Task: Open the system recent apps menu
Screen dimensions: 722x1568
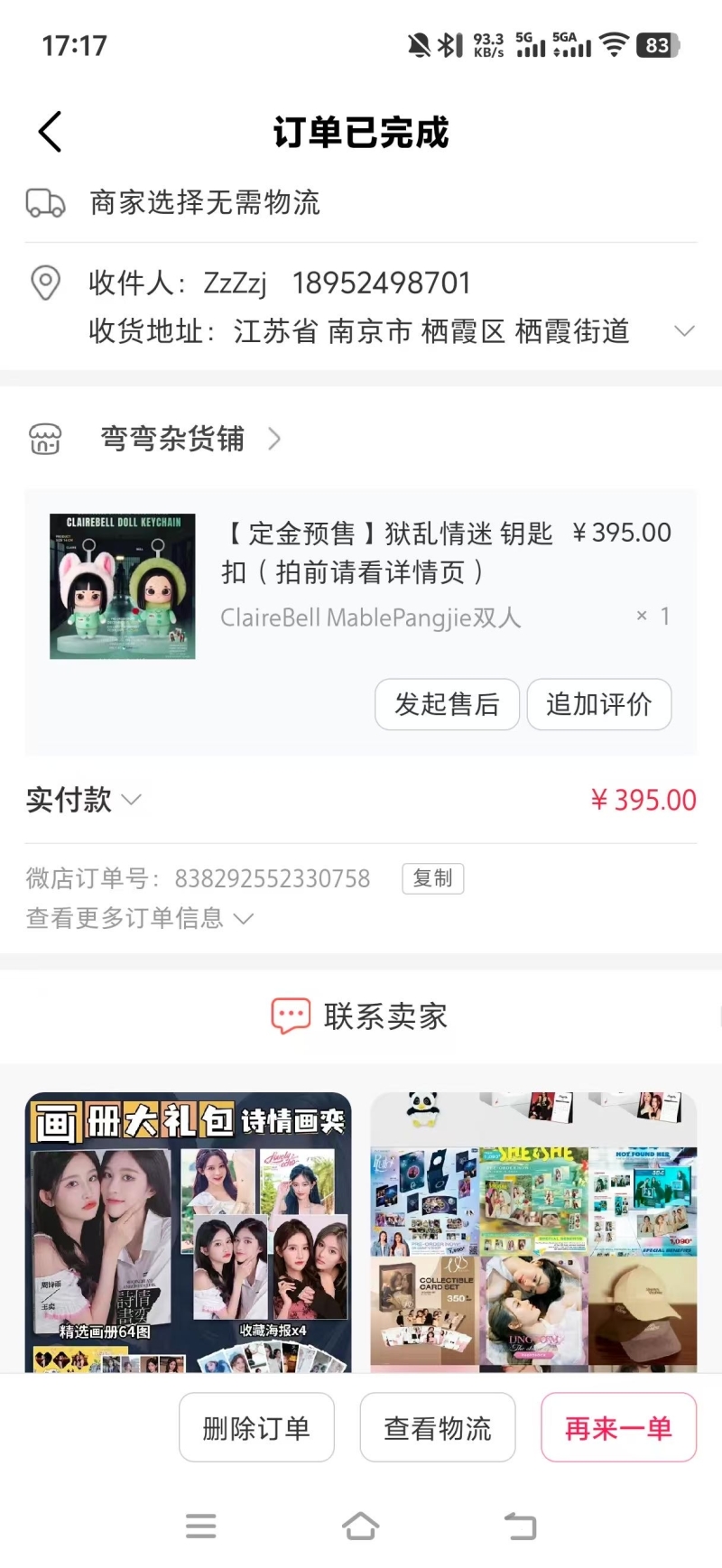Action: pyautogui.click(x=200, y=1526)
